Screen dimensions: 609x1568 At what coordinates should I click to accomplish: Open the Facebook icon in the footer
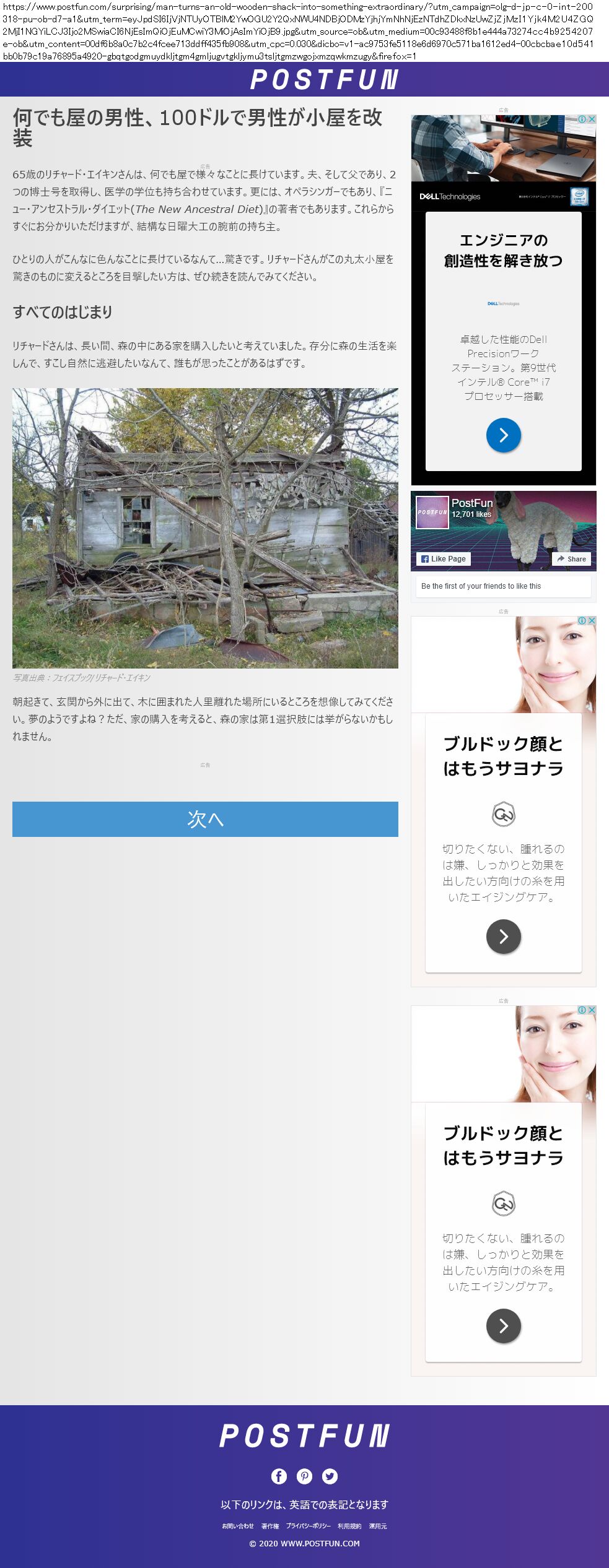pos(279,1476)
